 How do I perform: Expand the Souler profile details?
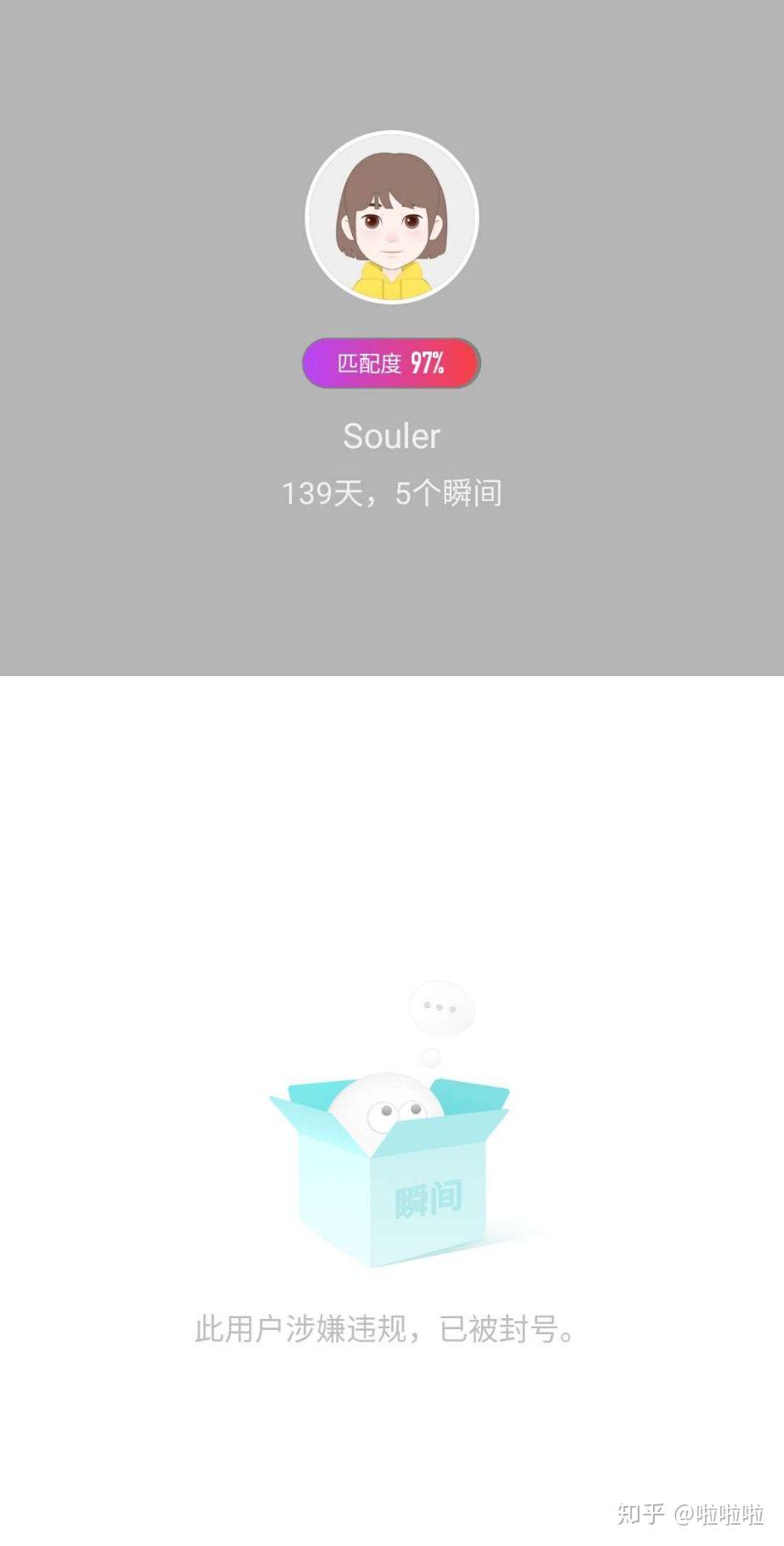(x=390, y=436)
